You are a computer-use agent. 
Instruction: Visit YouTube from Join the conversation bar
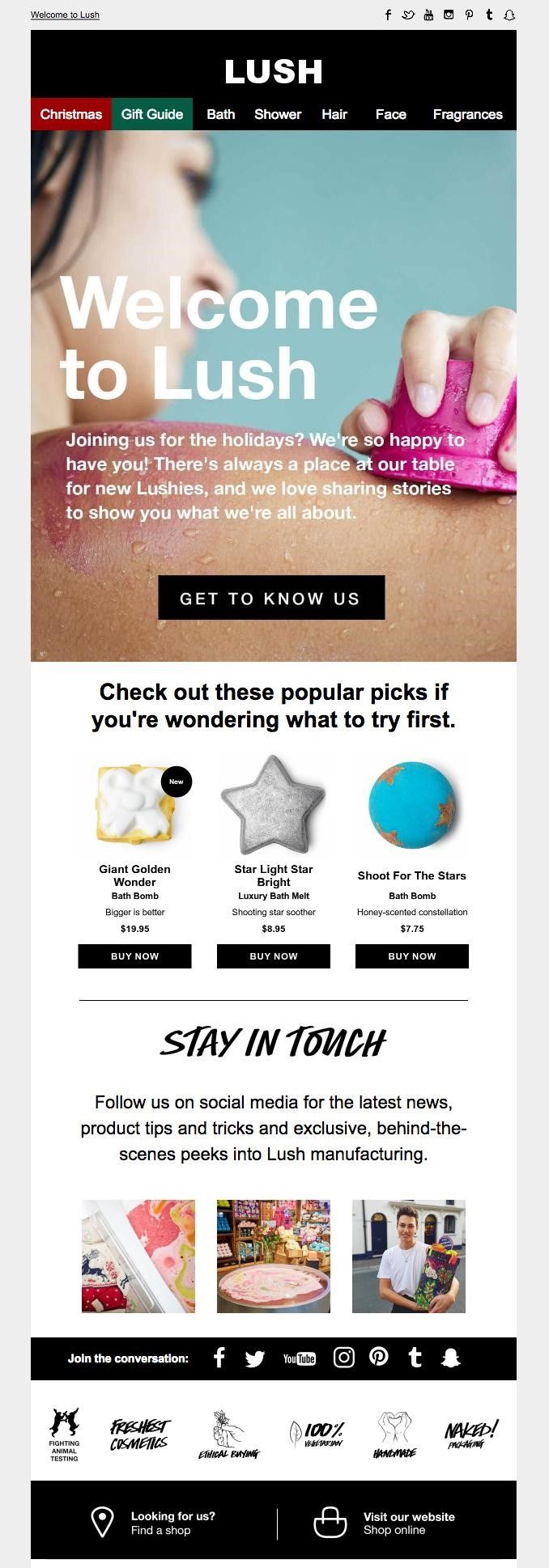[x=299, y=1358]
